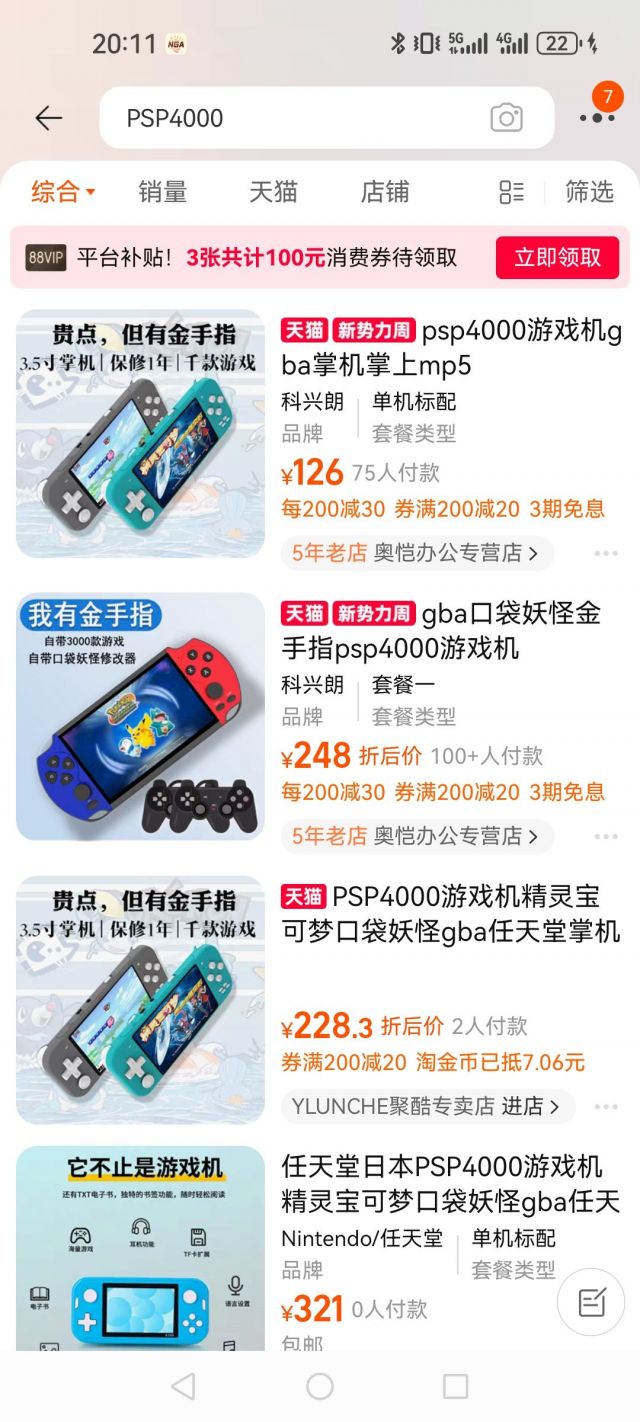Screen dimensions: 640x1422
Task: Claim the coupons with 立即领取
Action: click(x=557, y=258)
